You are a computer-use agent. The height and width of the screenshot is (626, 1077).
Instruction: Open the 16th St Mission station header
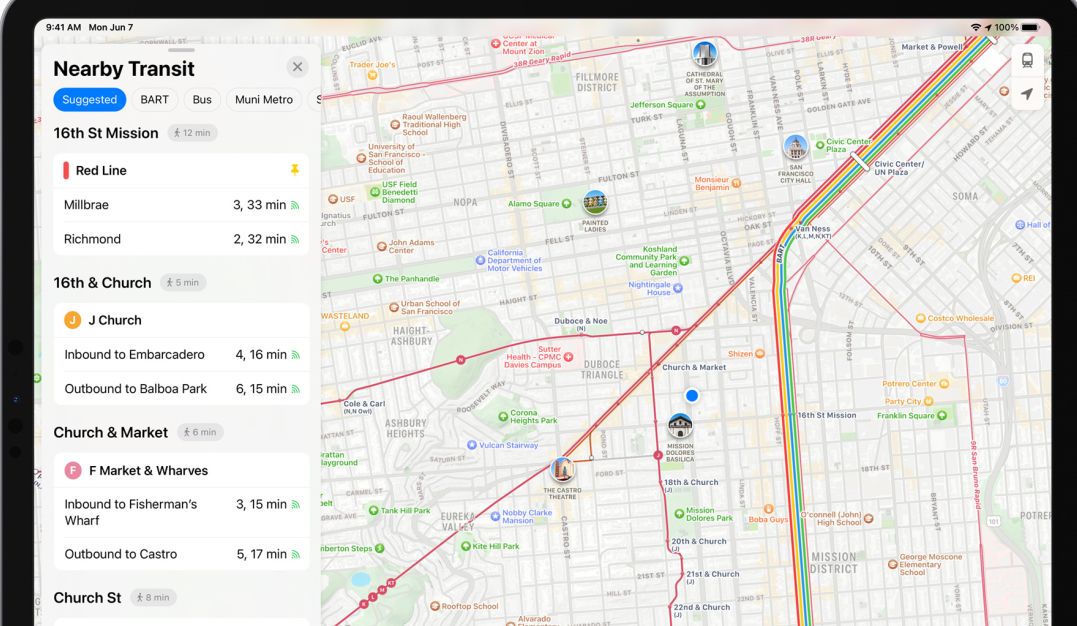[106, 133]
